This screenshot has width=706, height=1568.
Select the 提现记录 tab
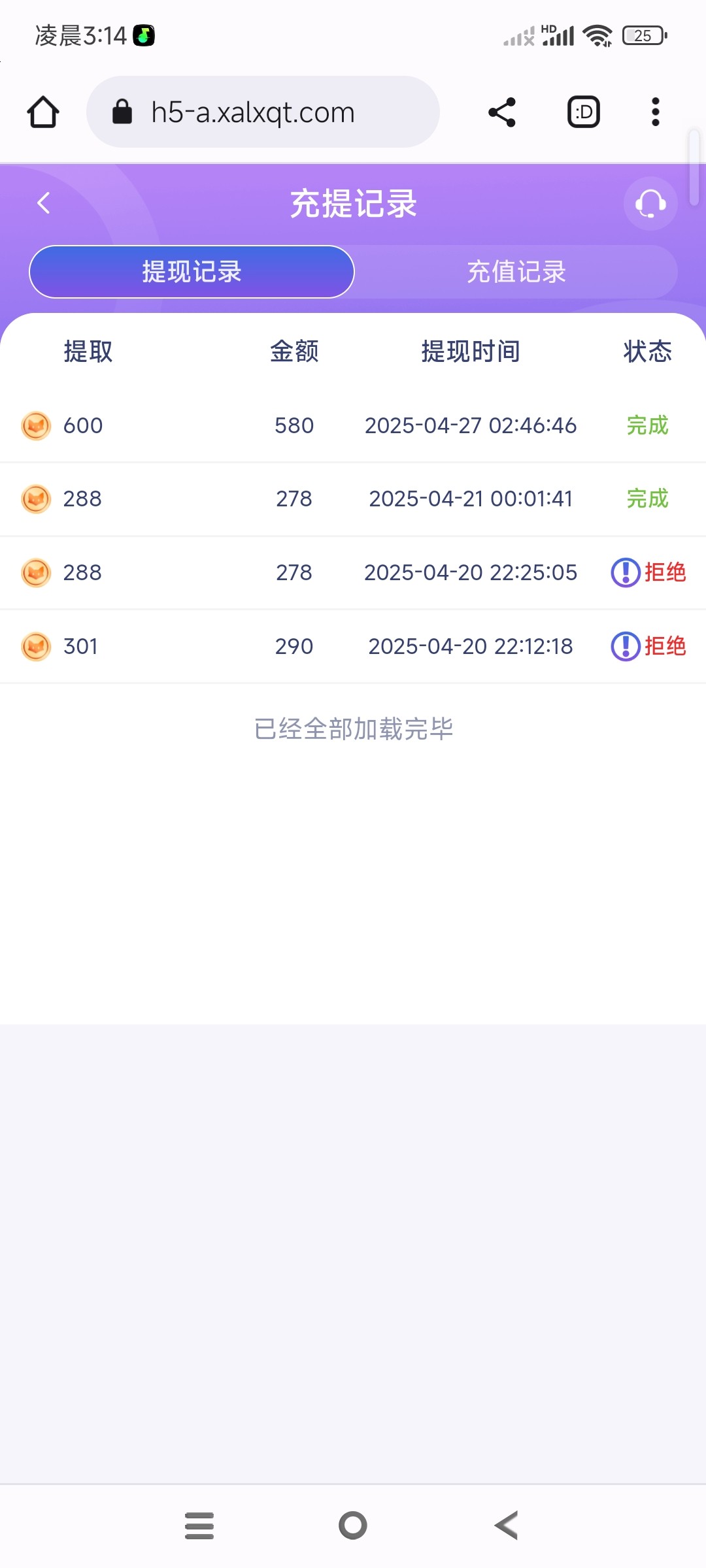[192, 272]
